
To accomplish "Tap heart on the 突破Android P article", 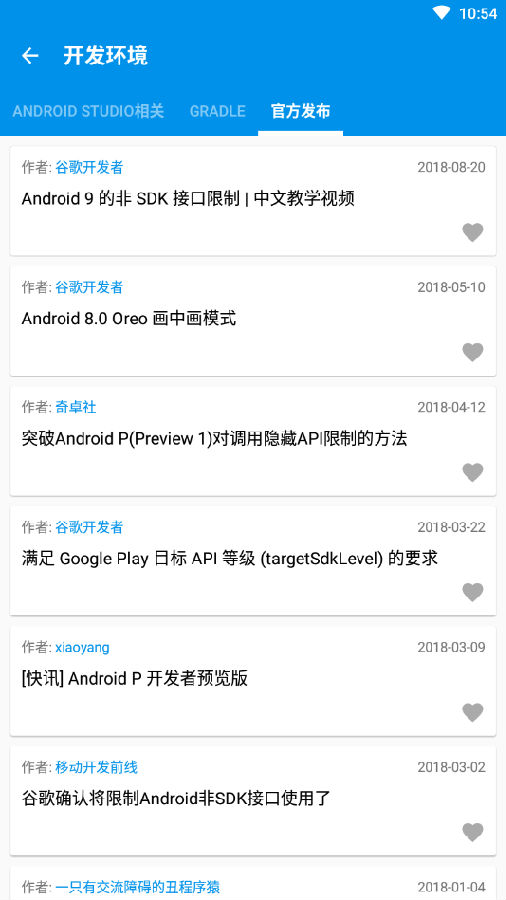I will 473,472.
